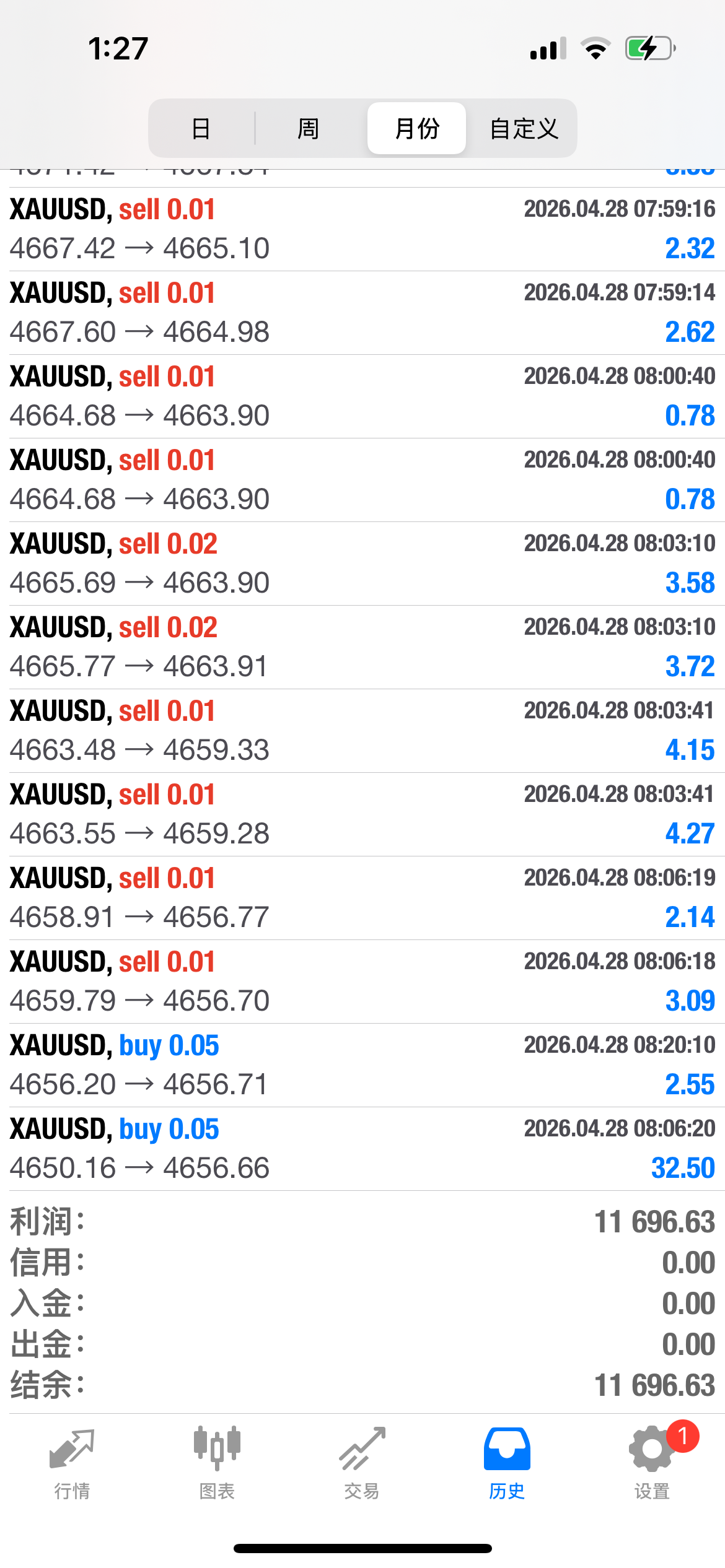Open the sell 0.02 trade with profit 3.72
Image resolution: width=725 pixels, height=1568 pixels.
coord(362,647)
